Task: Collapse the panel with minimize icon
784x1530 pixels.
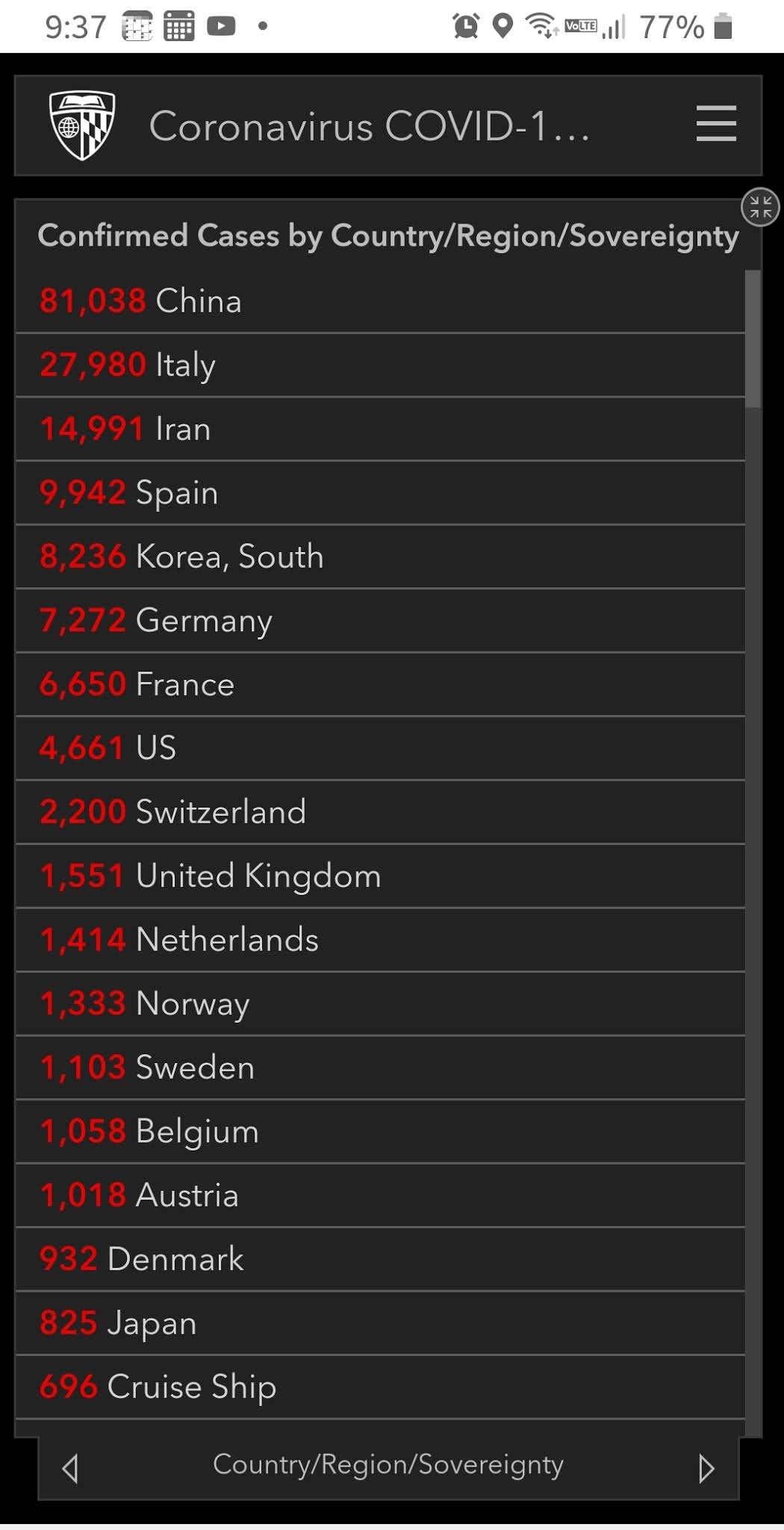Action: (760, 207)
